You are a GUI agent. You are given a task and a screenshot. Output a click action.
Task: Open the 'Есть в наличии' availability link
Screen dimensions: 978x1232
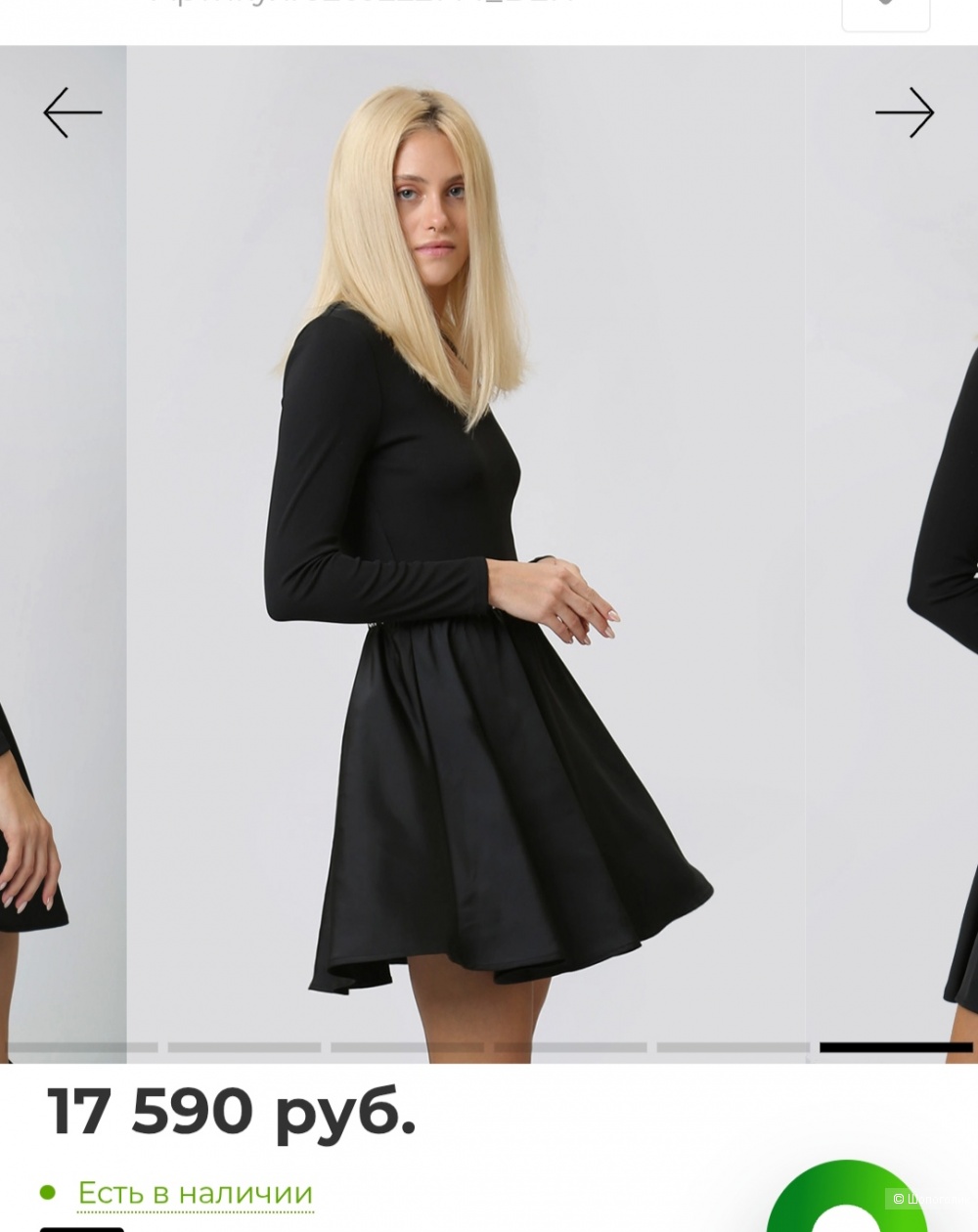tap(196, 1193)
